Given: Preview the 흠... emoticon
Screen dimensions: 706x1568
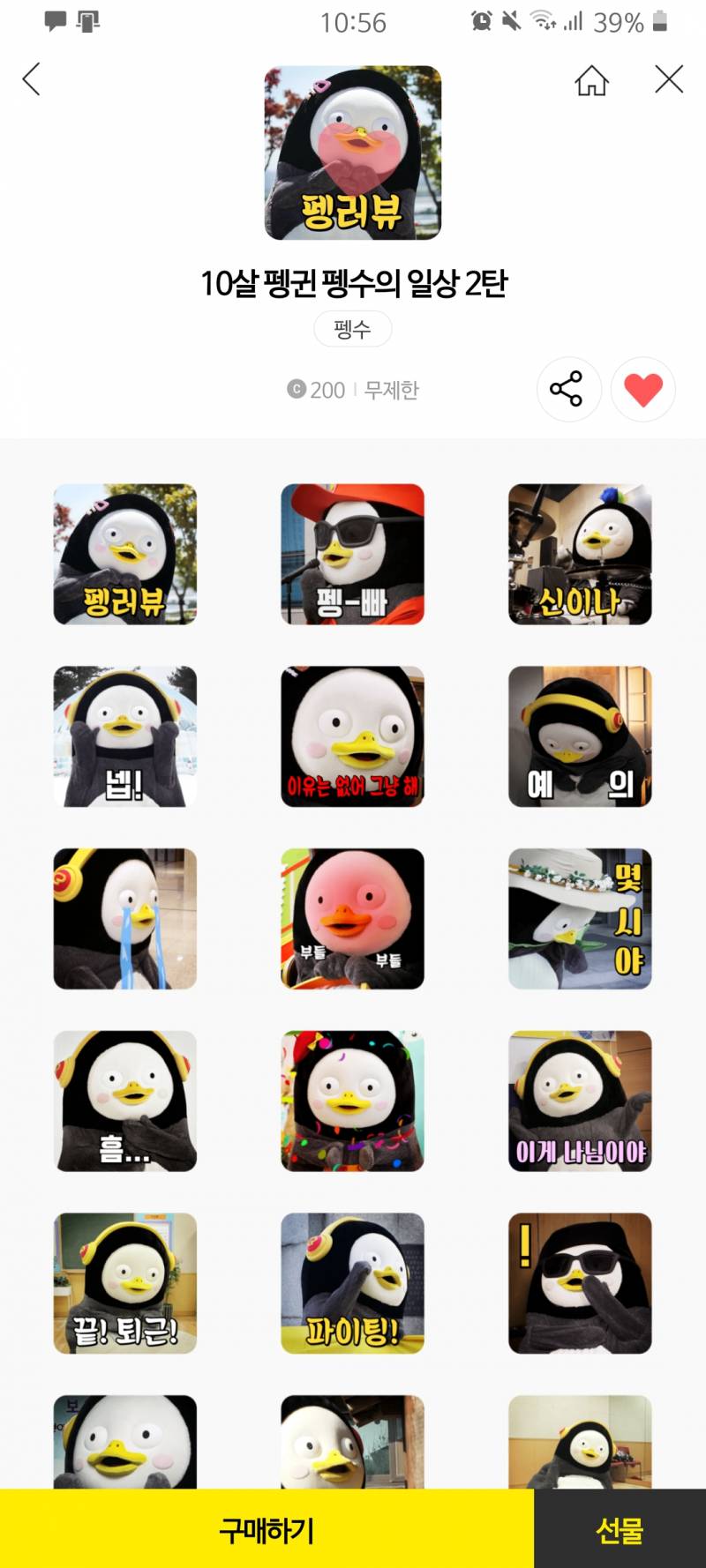Looking at the screenshot, I should (x=125, y=1101).
